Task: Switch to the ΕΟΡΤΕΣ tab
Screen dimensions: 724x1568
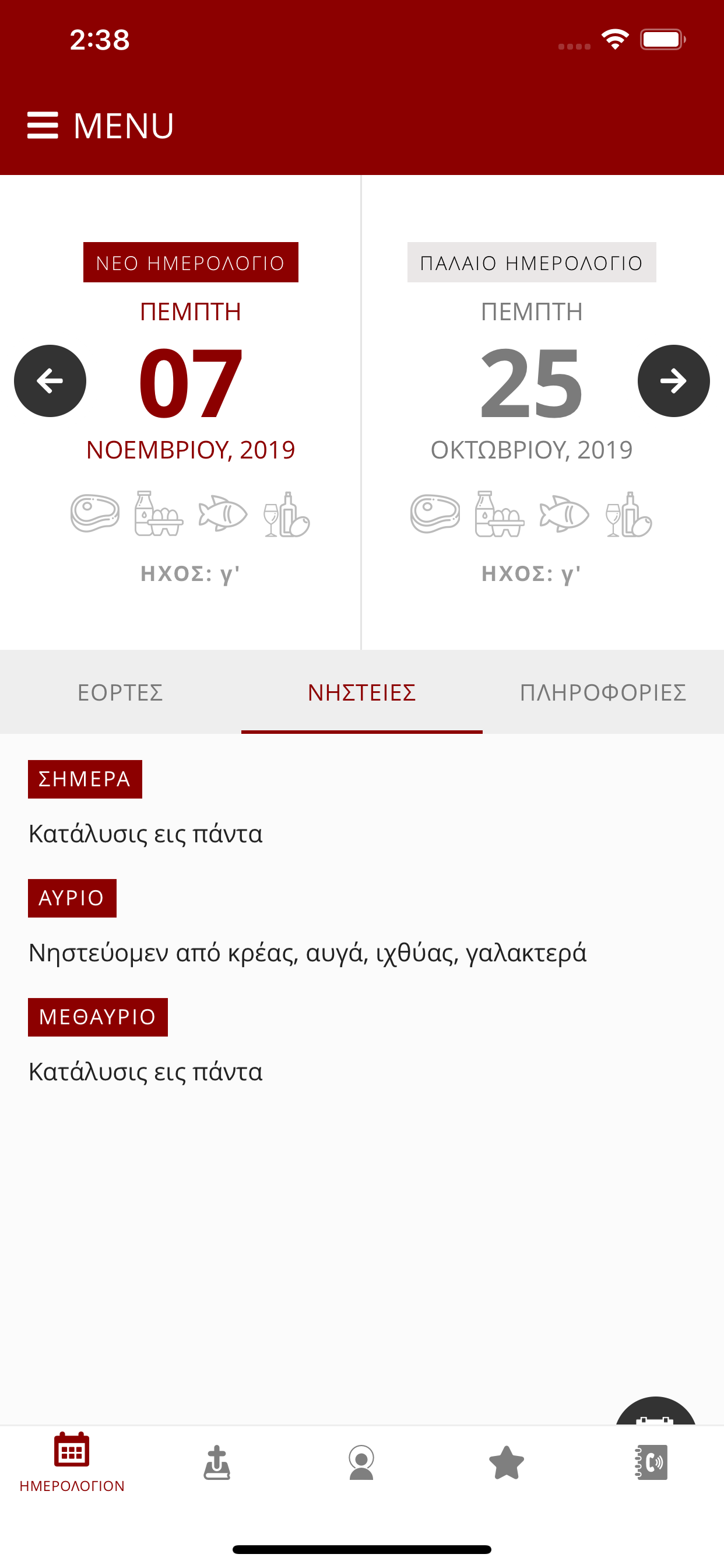Action: coord(120,692)
